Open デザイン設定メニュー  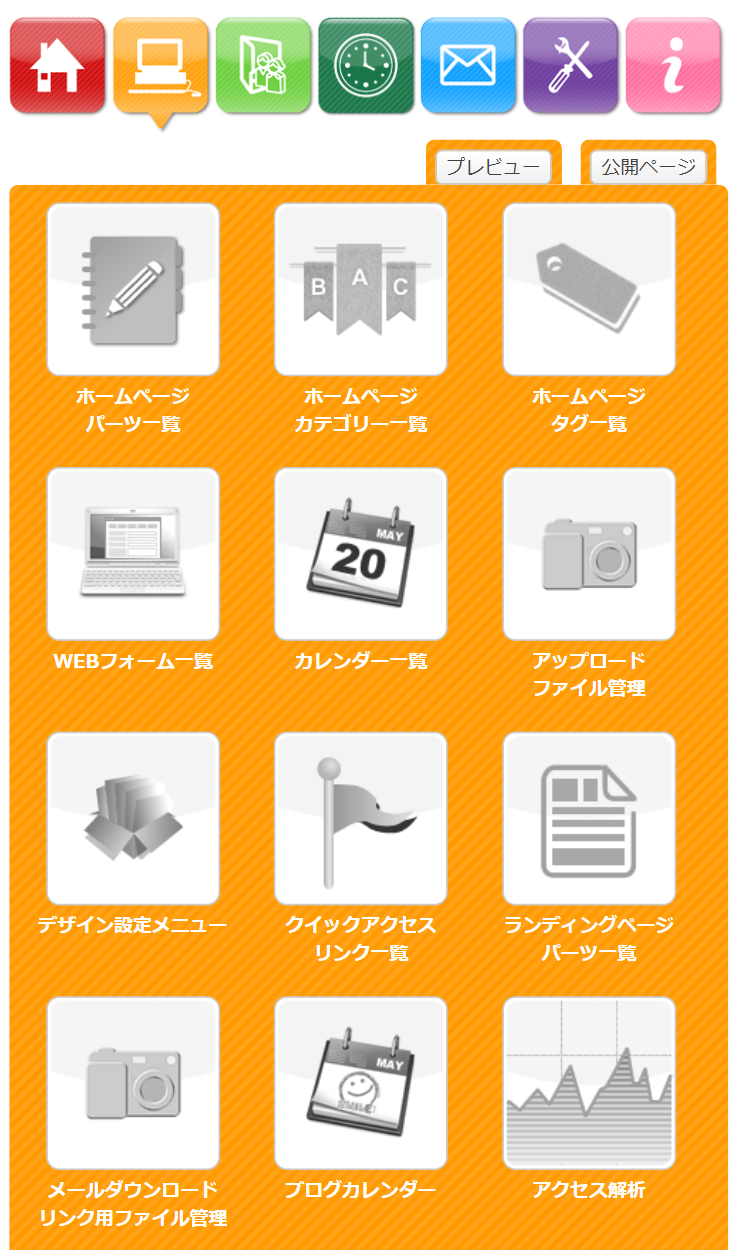pos(133,819)
